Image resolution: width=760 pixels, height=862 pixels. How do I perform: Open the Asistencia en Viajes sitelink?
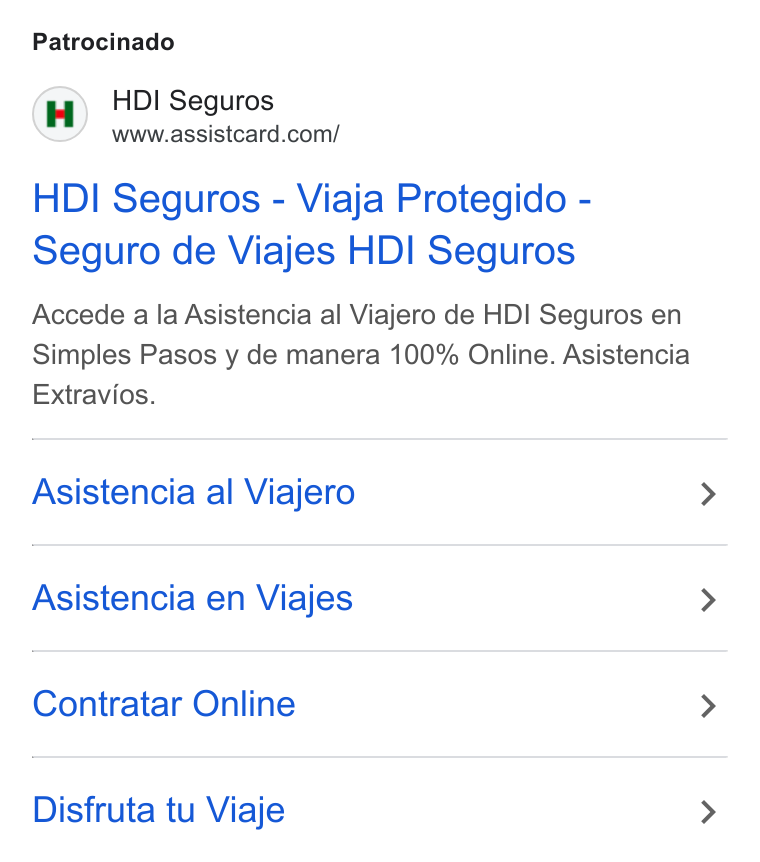(379, 598)
